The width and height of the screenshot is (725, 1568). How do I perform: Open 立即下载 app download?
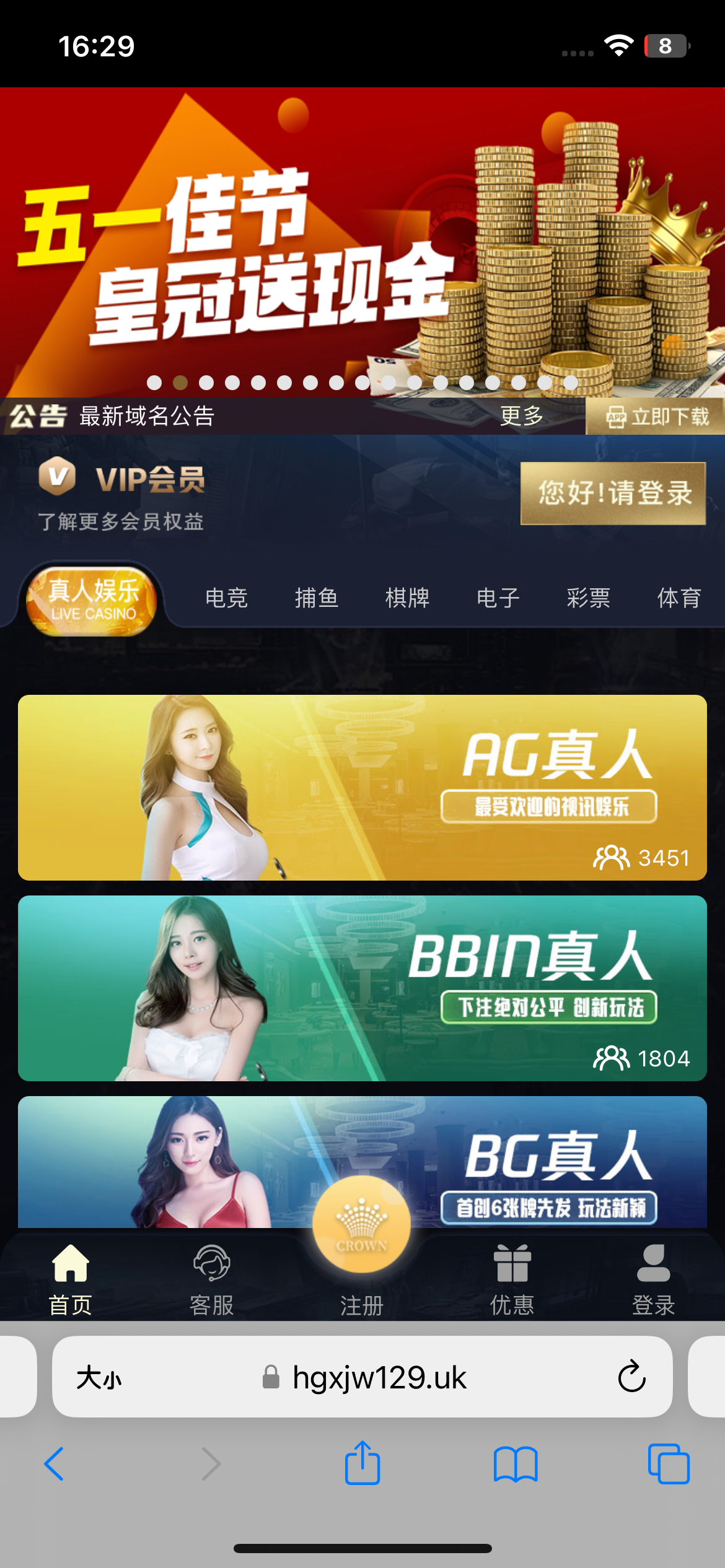656,417
